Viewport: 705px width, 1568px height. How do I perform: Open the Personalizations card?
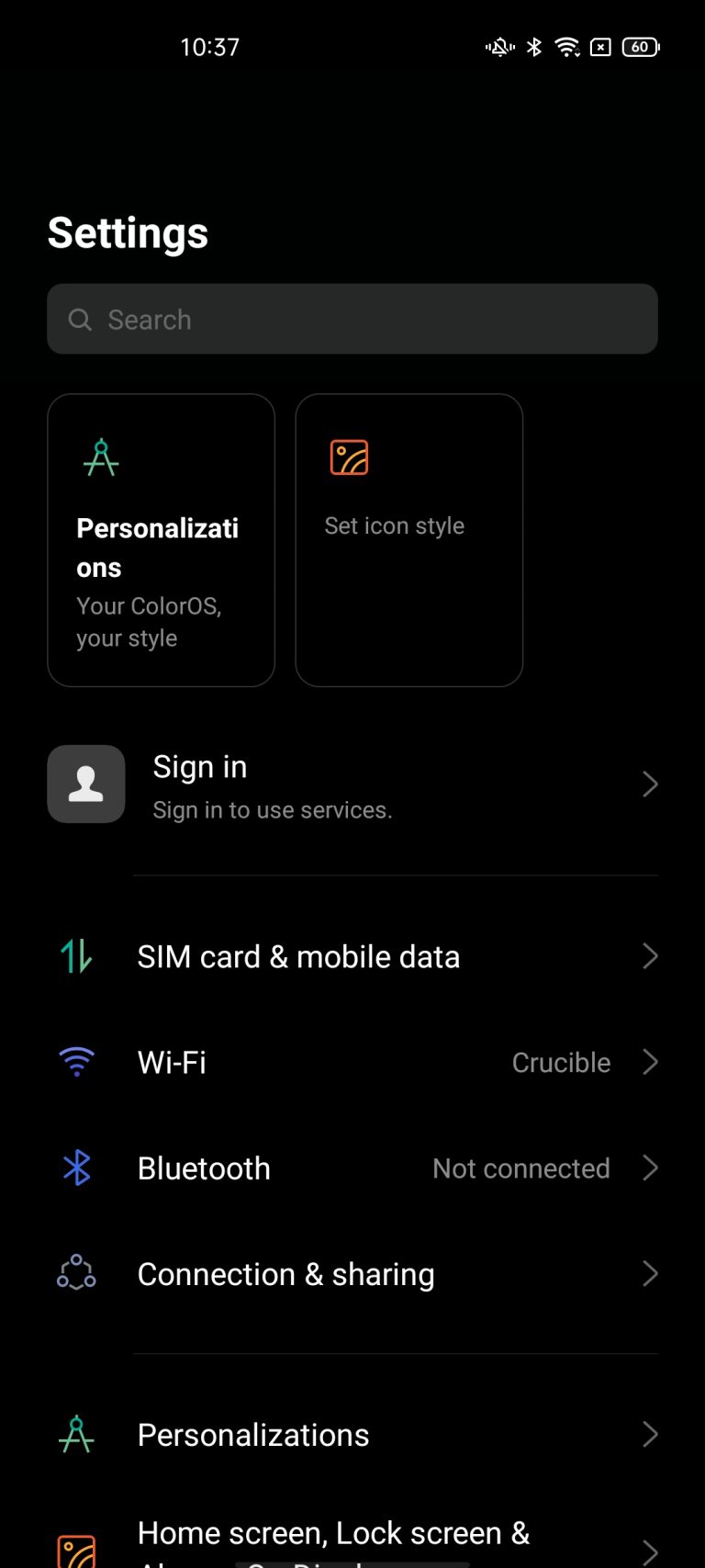pos(161,540)
